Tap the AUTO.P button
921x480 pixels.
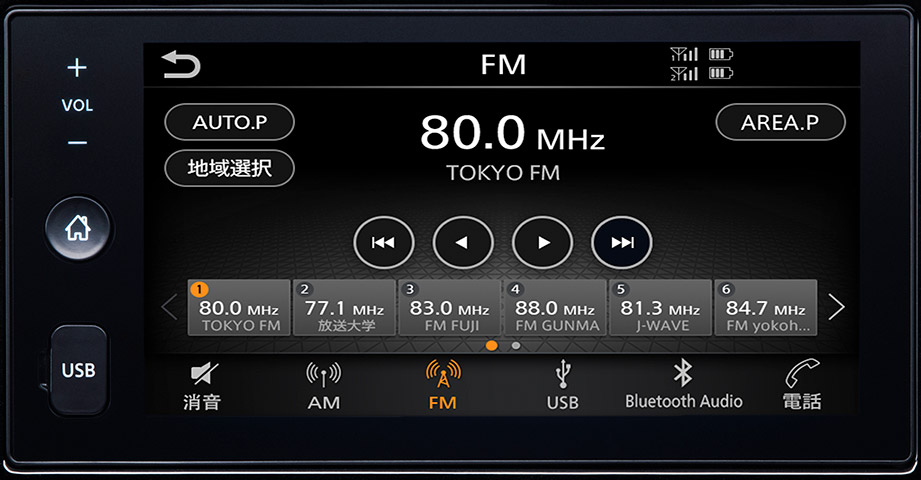pyautogui.click(x=230, y=122)
